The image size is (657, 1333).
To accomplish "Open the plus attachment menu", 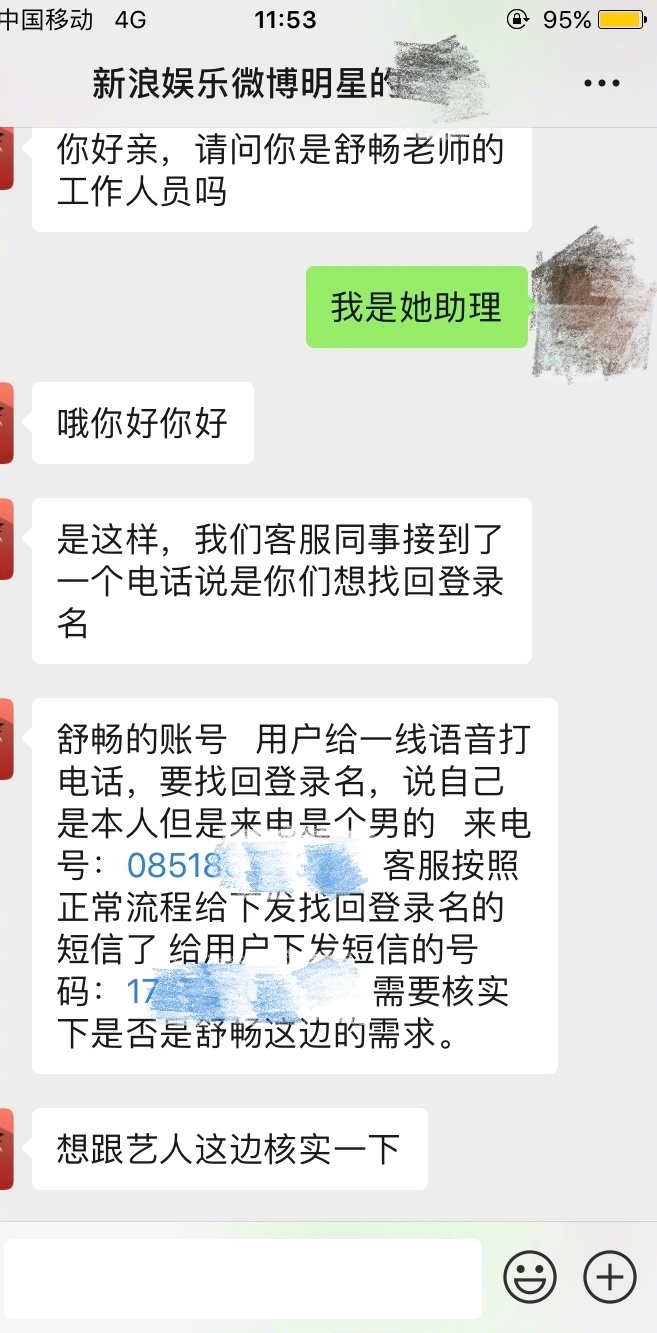I will coord(609,1277).
